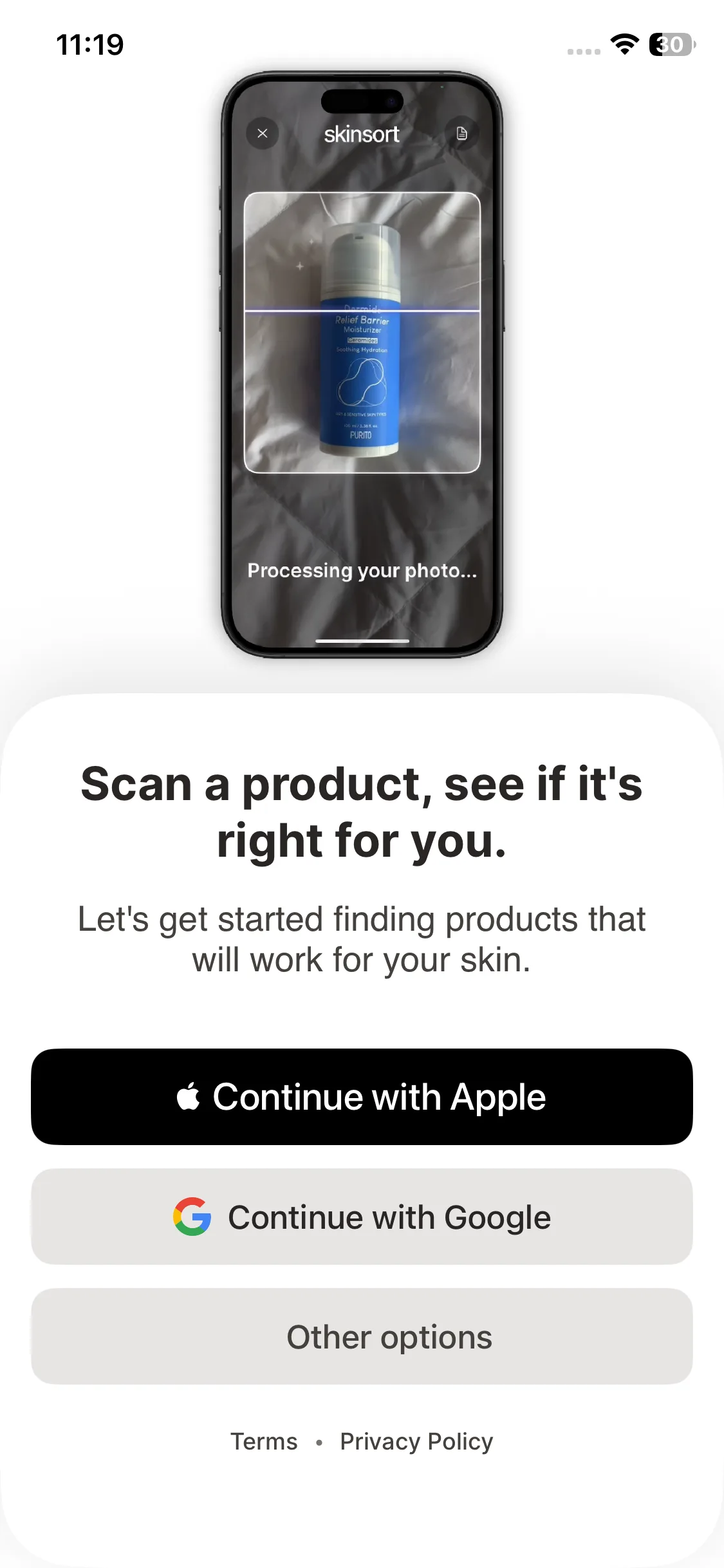Image resolution: width=724 pixels, height=1568 pixels.
Task: Open the Terms link
Action: (x=264, y=1442)
